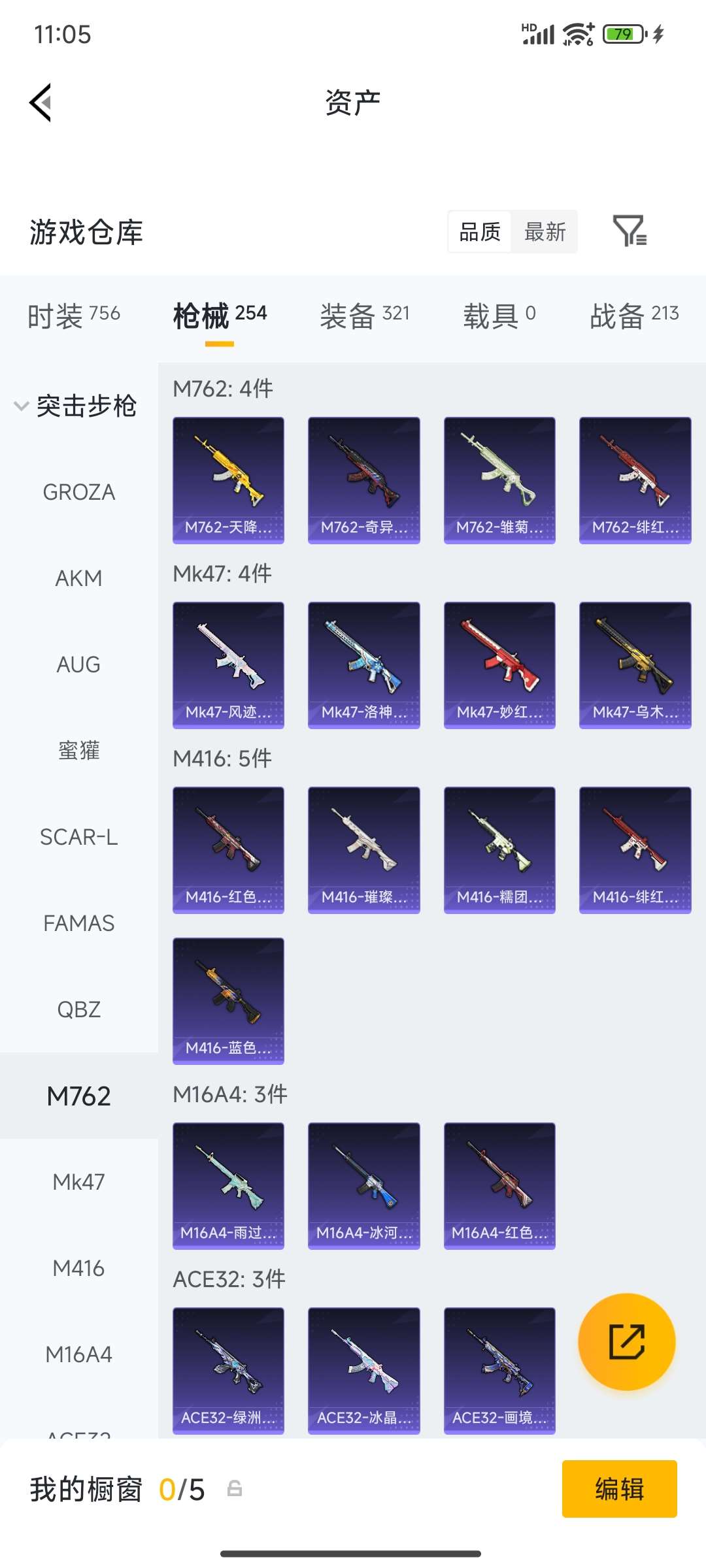Screen dimensions: 706x1568
Task: Sort by 品质
Action: coord(480,231)
